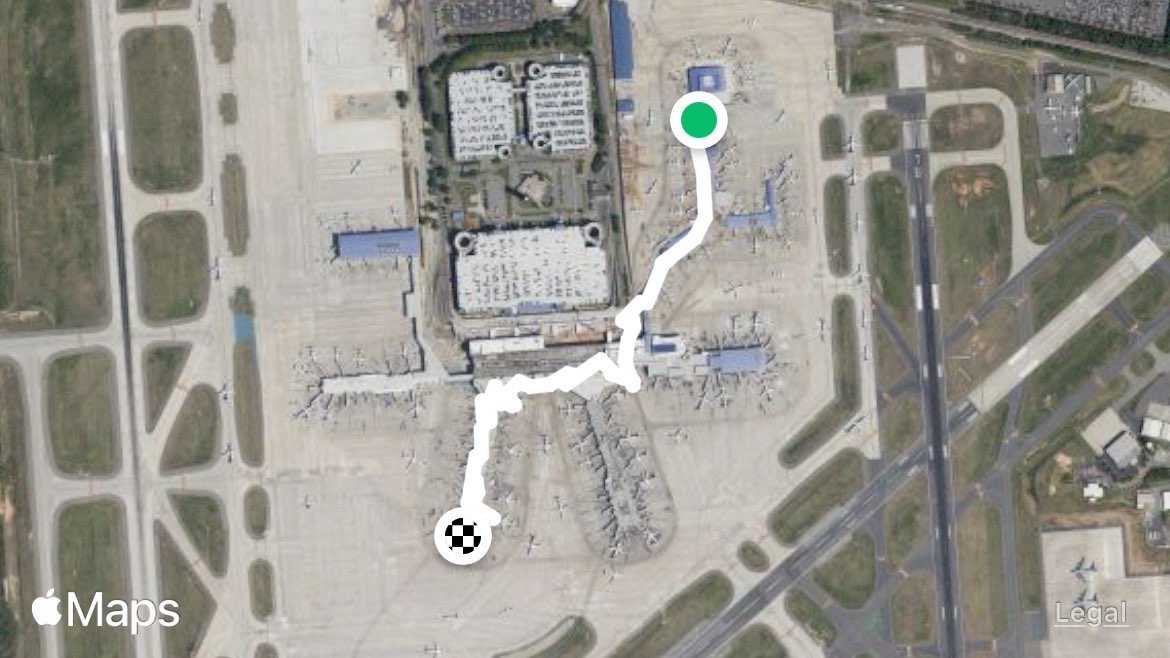Select the checkered route finish marker
1170x658 pixels.
(x=463, y=535)
